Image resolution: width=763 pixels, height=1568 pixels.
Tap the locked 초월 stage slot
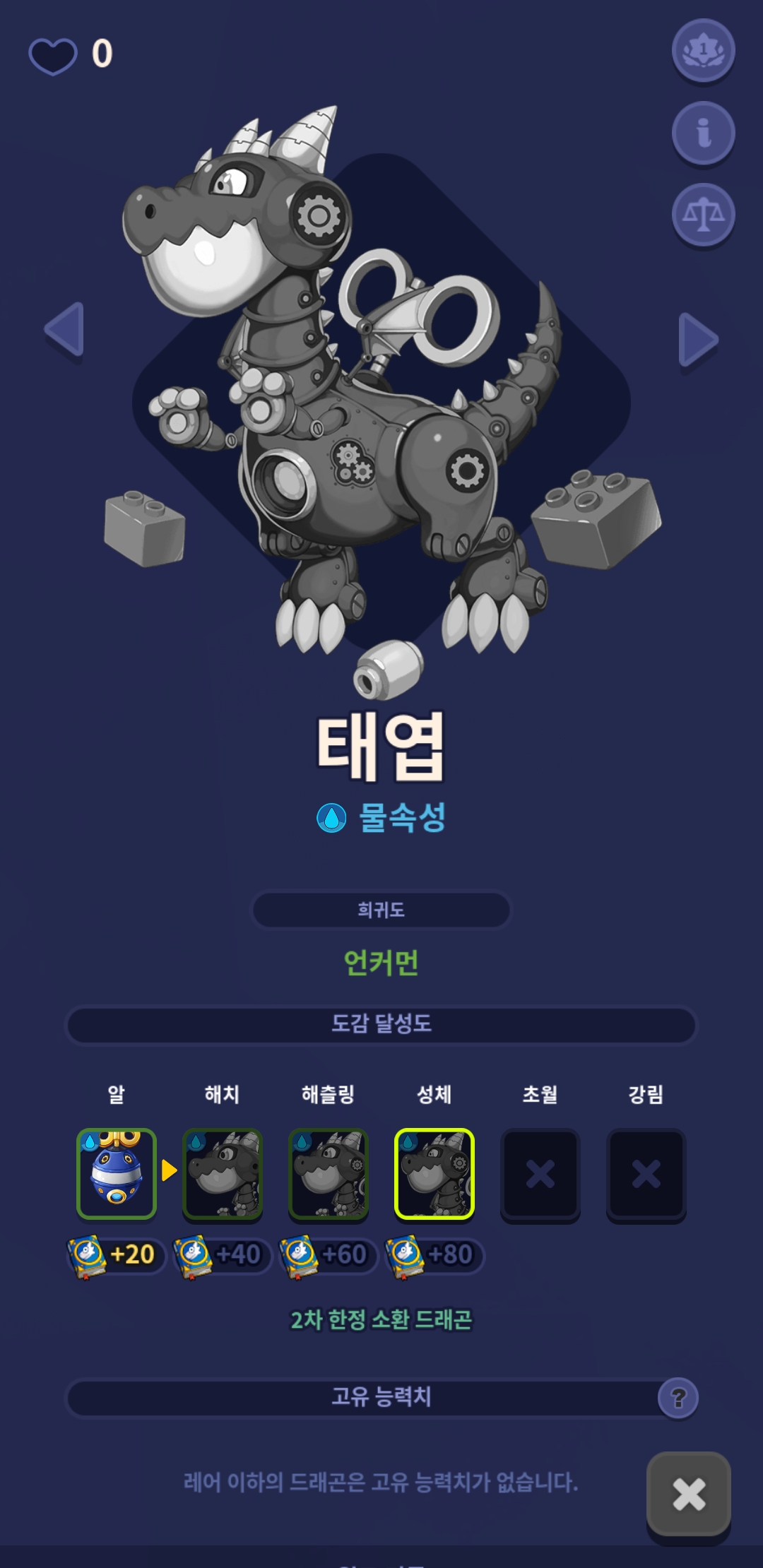540,1174
